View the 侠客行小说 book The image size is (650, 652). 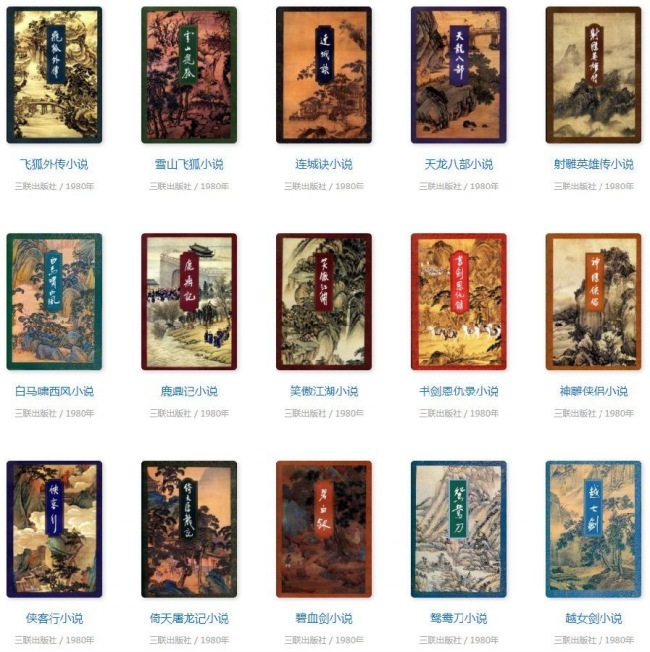54,529
